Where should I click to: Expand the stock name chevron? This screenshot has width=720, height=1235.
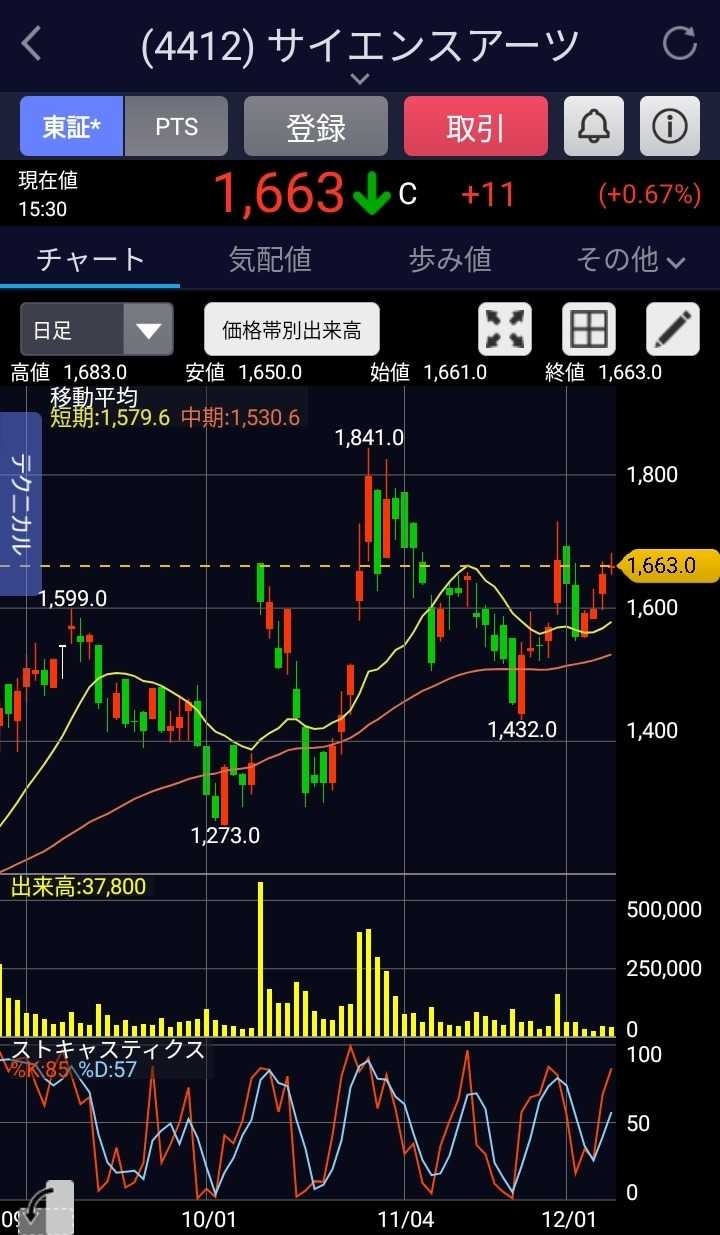(360, 79)
